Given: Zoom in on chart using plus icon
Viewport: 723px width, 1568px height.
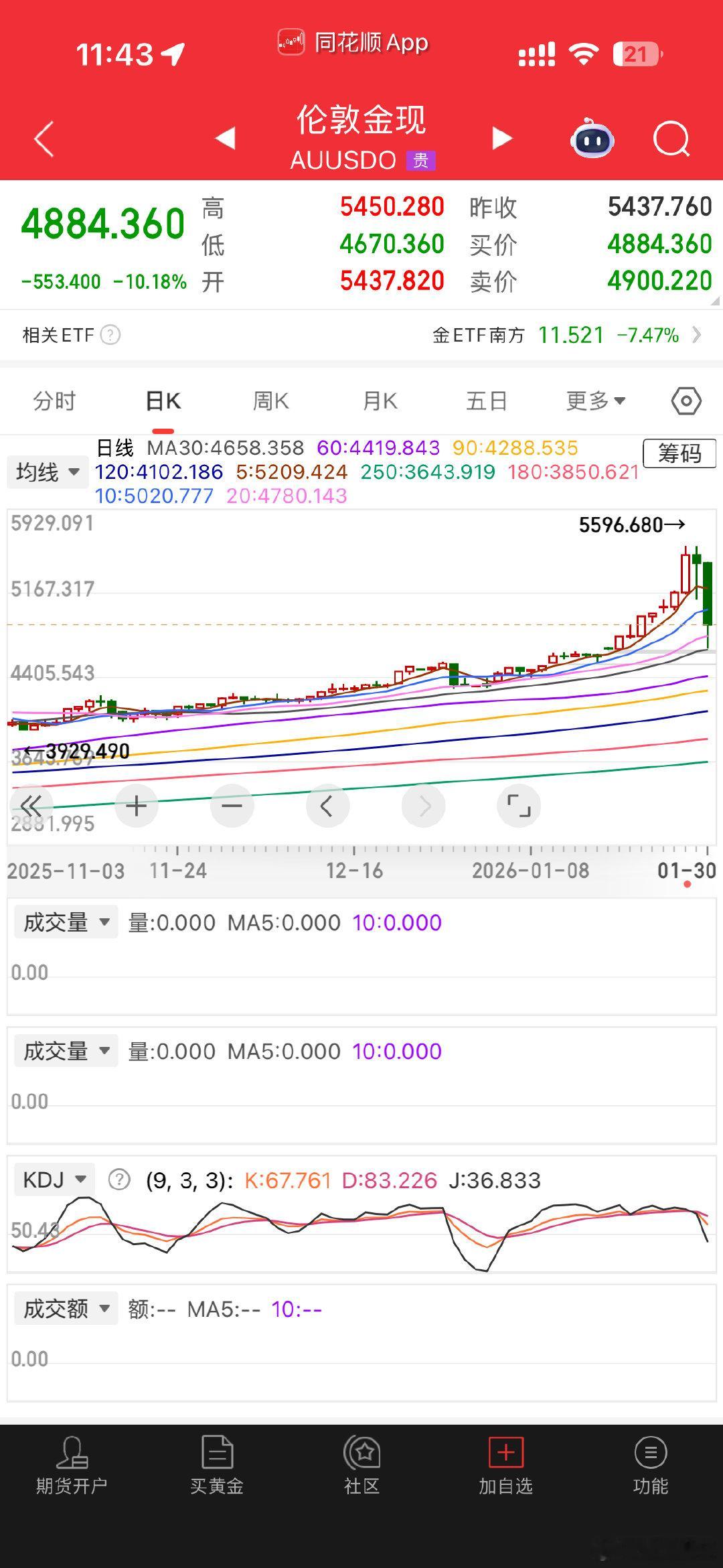Looking at the screenshot, I should (x=136, y=806).
